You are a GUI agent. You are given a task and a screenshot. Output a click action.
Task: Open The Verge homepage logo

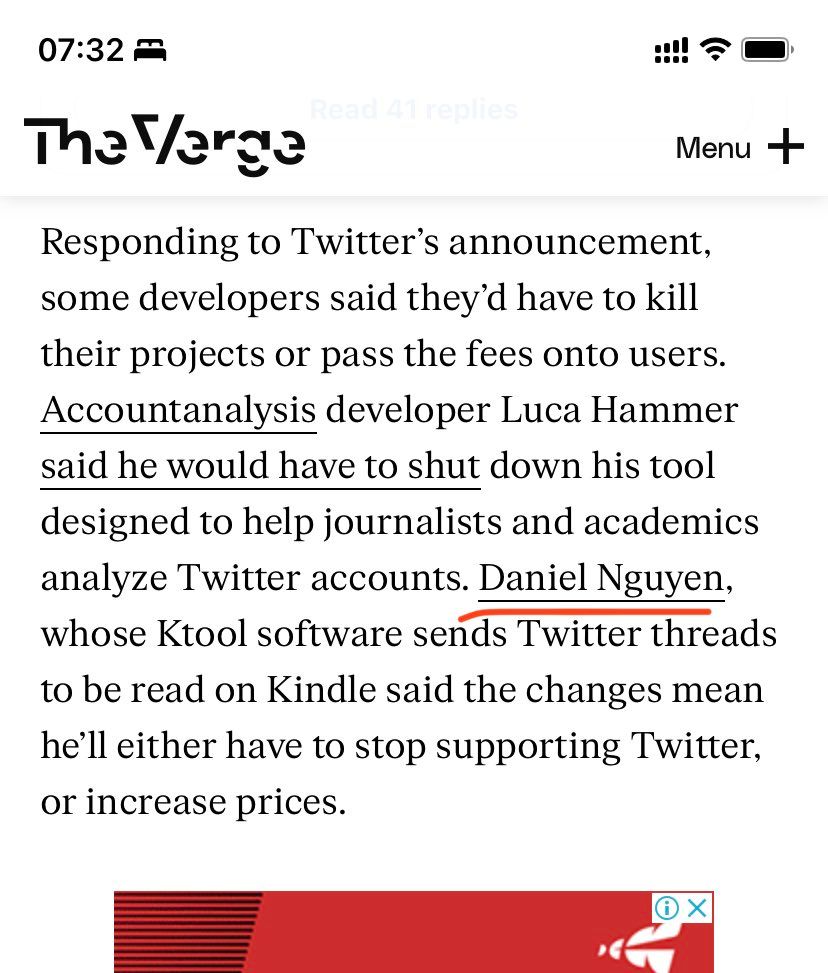tap(165, 145)
